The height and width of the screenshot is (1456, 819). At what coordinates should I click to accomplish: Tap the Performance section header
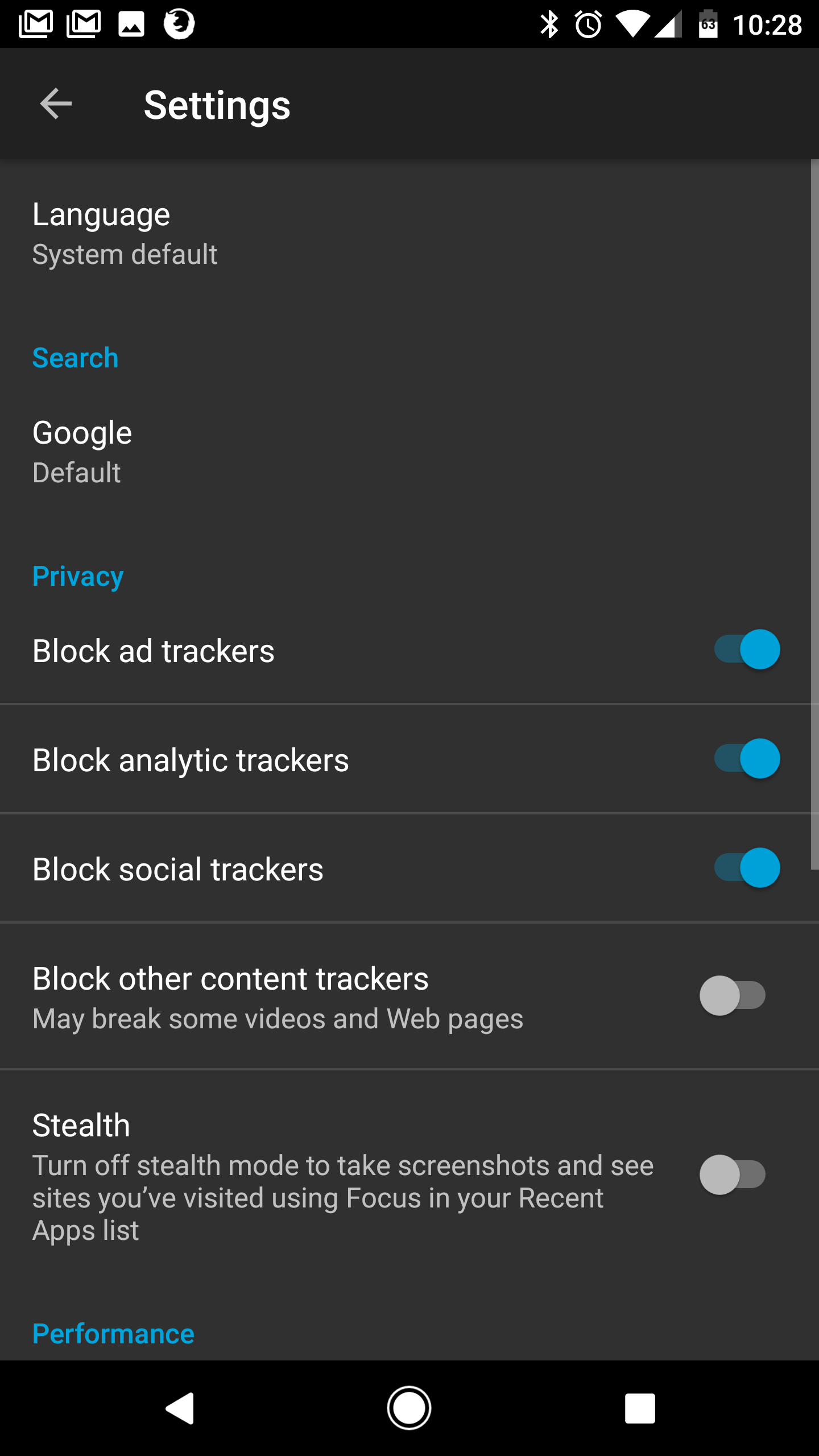[x=113, y=1333]
